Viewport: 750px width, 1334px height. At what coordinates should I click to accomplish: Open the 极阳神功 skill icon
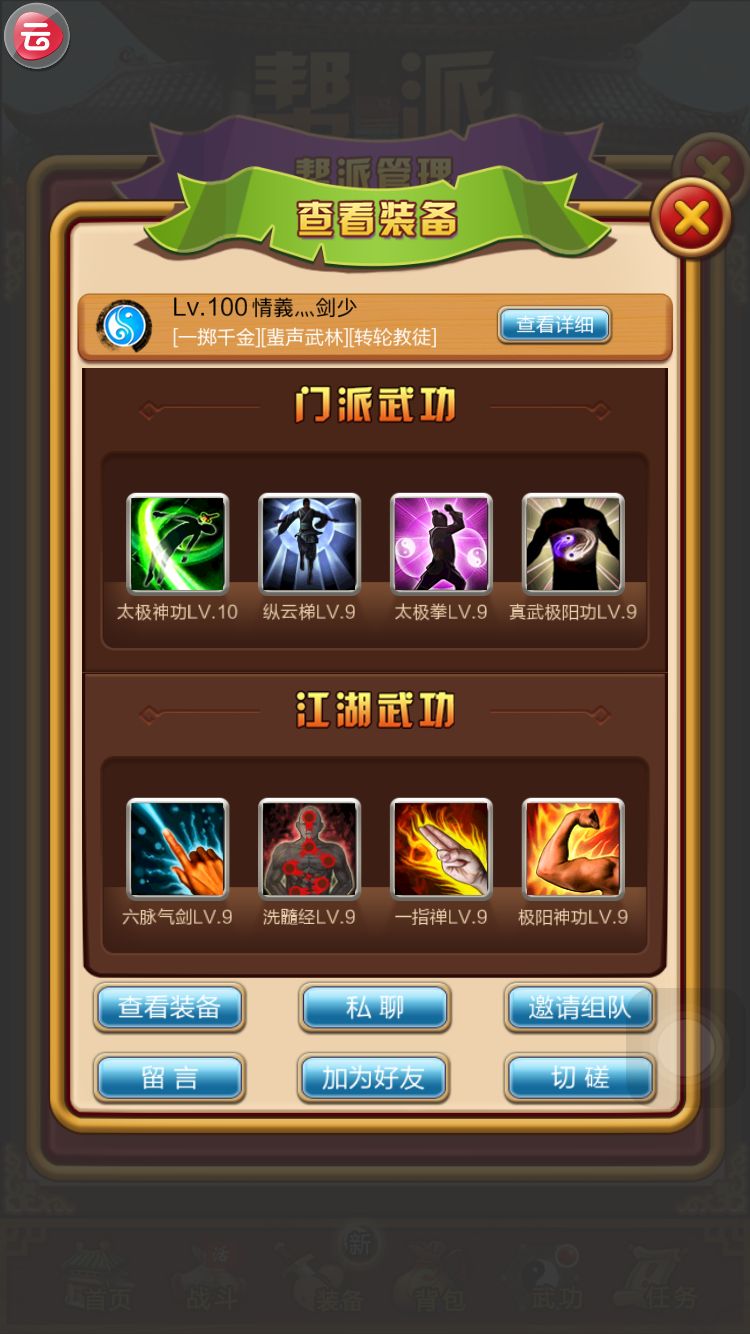pos(573,849)
